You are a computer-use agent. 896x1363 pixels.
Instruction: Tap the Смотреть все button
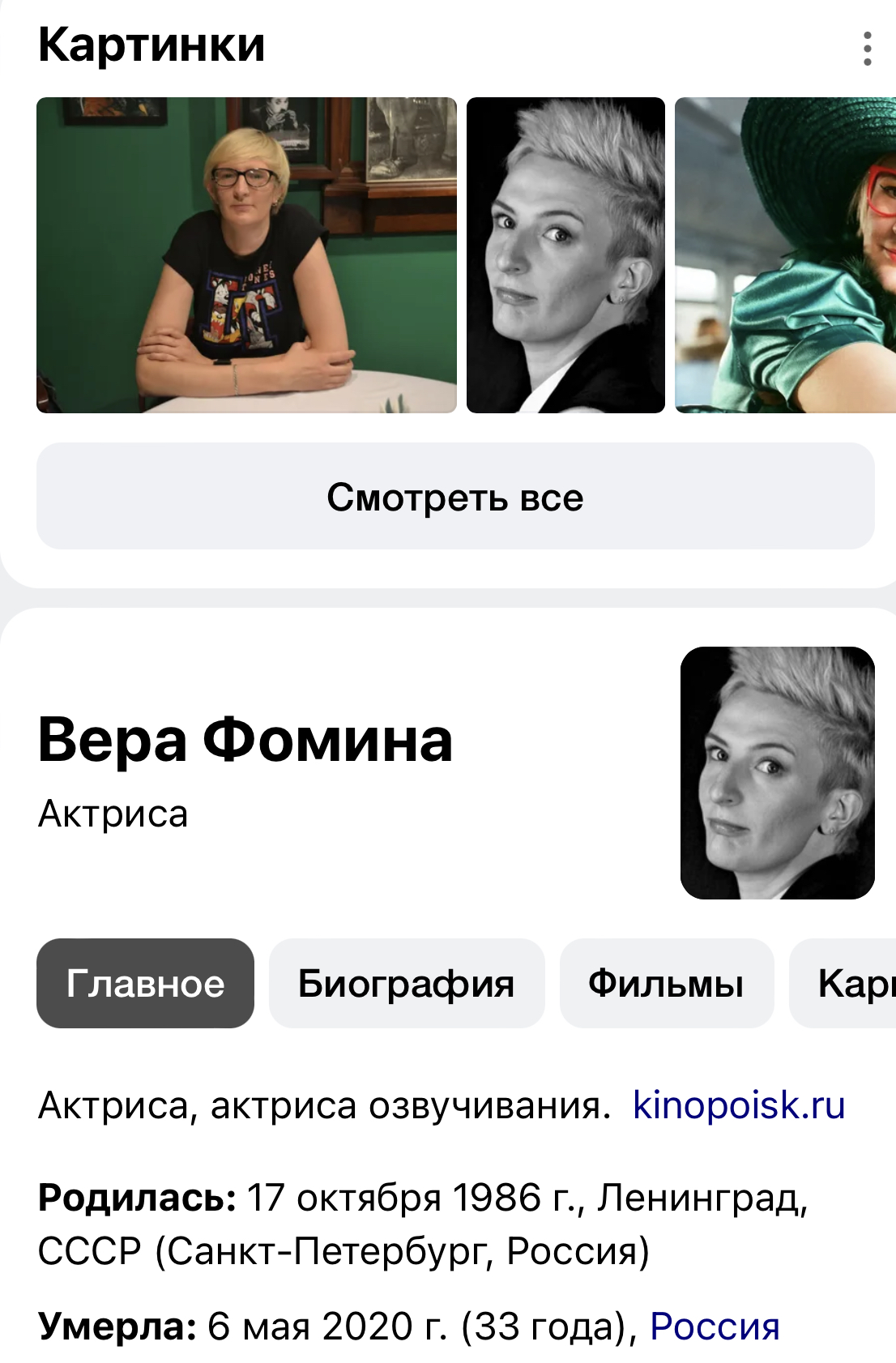(455, 496)
